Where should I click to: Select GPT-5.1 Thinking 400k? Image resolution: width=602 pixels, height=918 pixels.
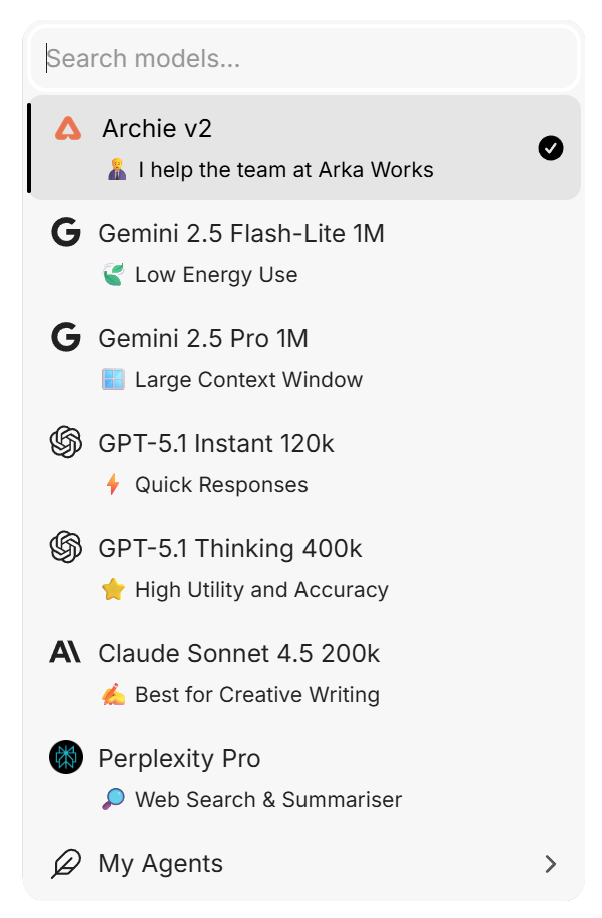coord(300,568)
